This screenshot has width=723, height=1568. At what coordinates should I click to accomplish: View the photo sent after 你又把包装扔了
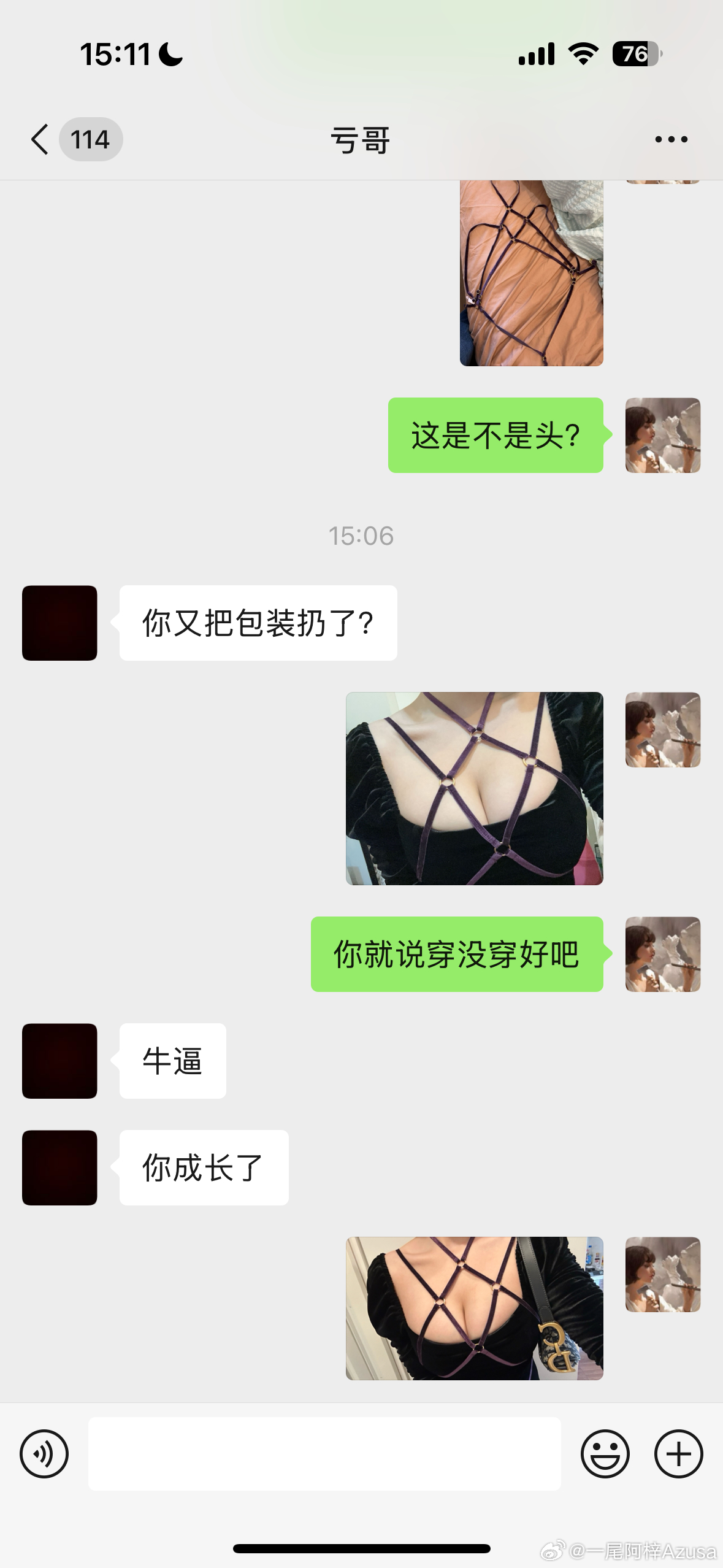(474, 788)
